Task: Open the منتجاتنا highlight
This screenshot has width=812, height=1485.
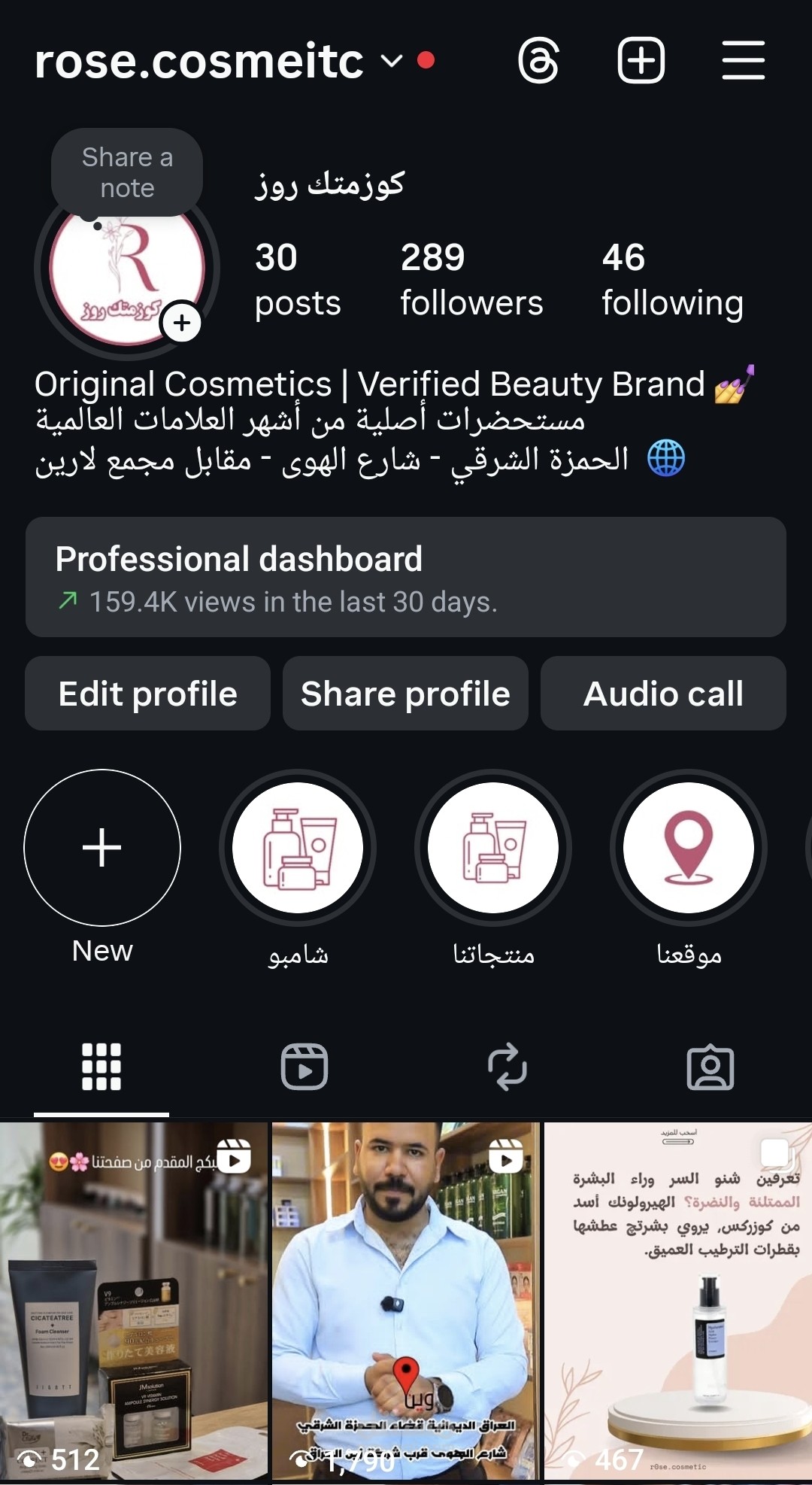Action: point(493,848)
